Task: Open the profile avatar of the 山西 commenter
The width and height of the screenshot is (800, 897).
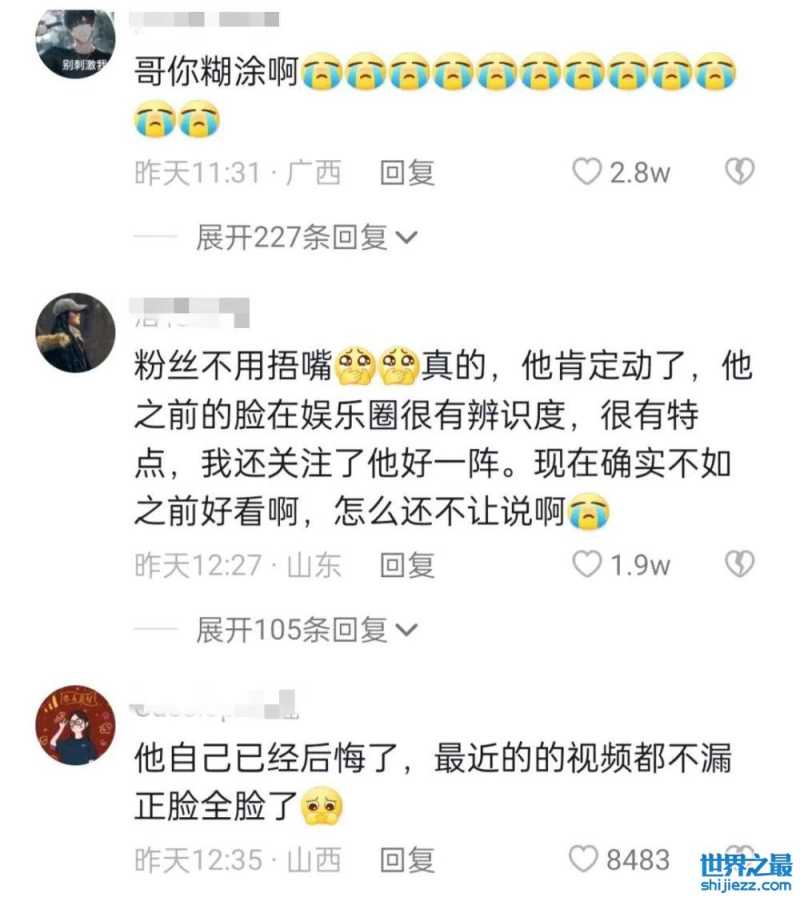Action: tap(75, 727)
